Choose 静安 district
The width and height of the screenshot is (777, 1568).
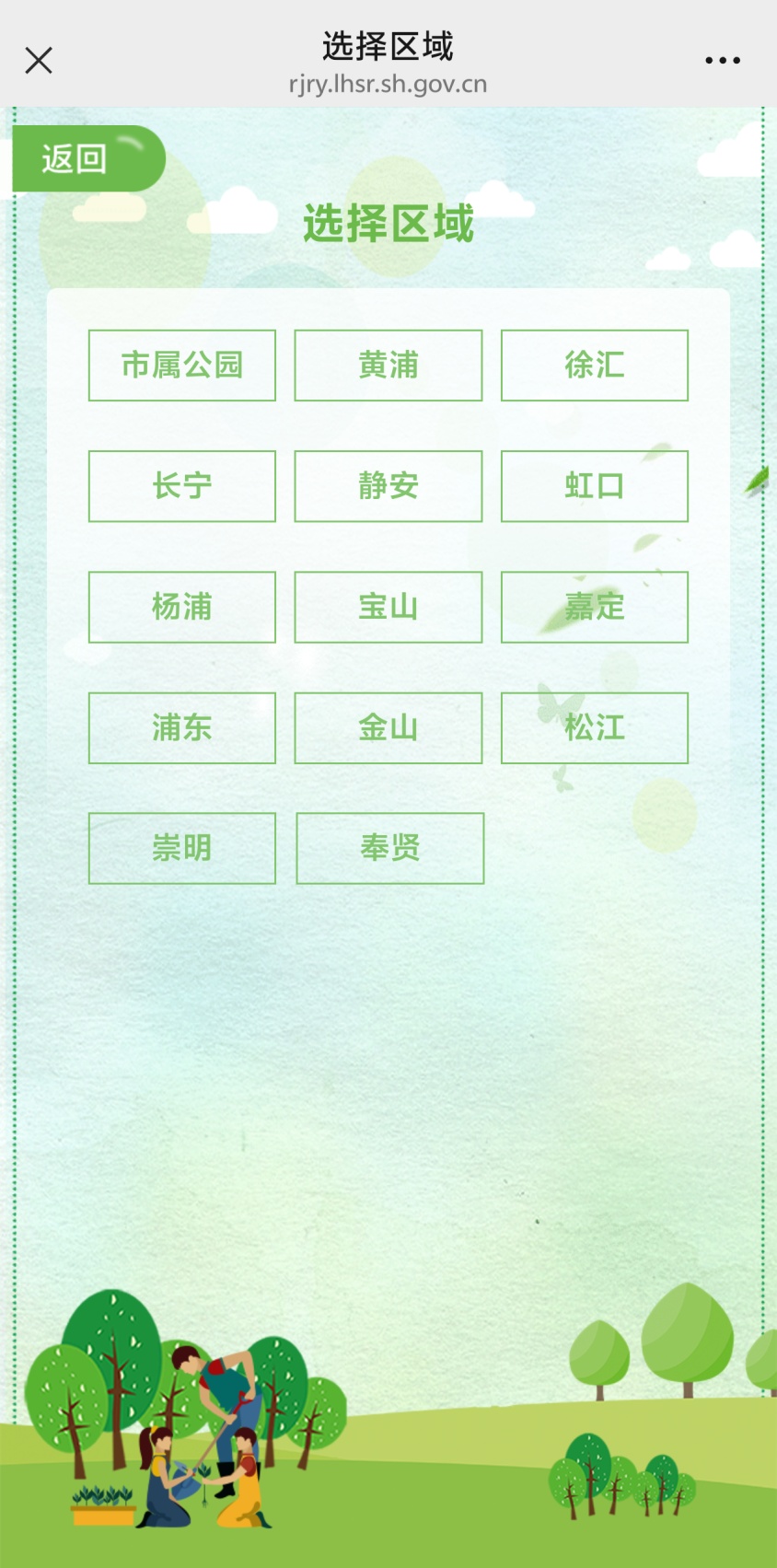(388, 486)
